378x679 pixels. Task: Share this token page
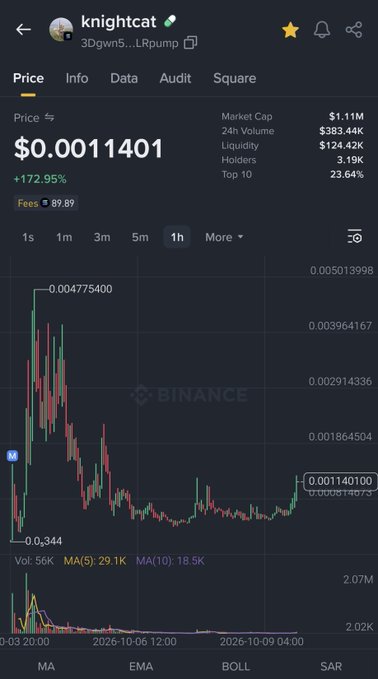coord(354,30)
